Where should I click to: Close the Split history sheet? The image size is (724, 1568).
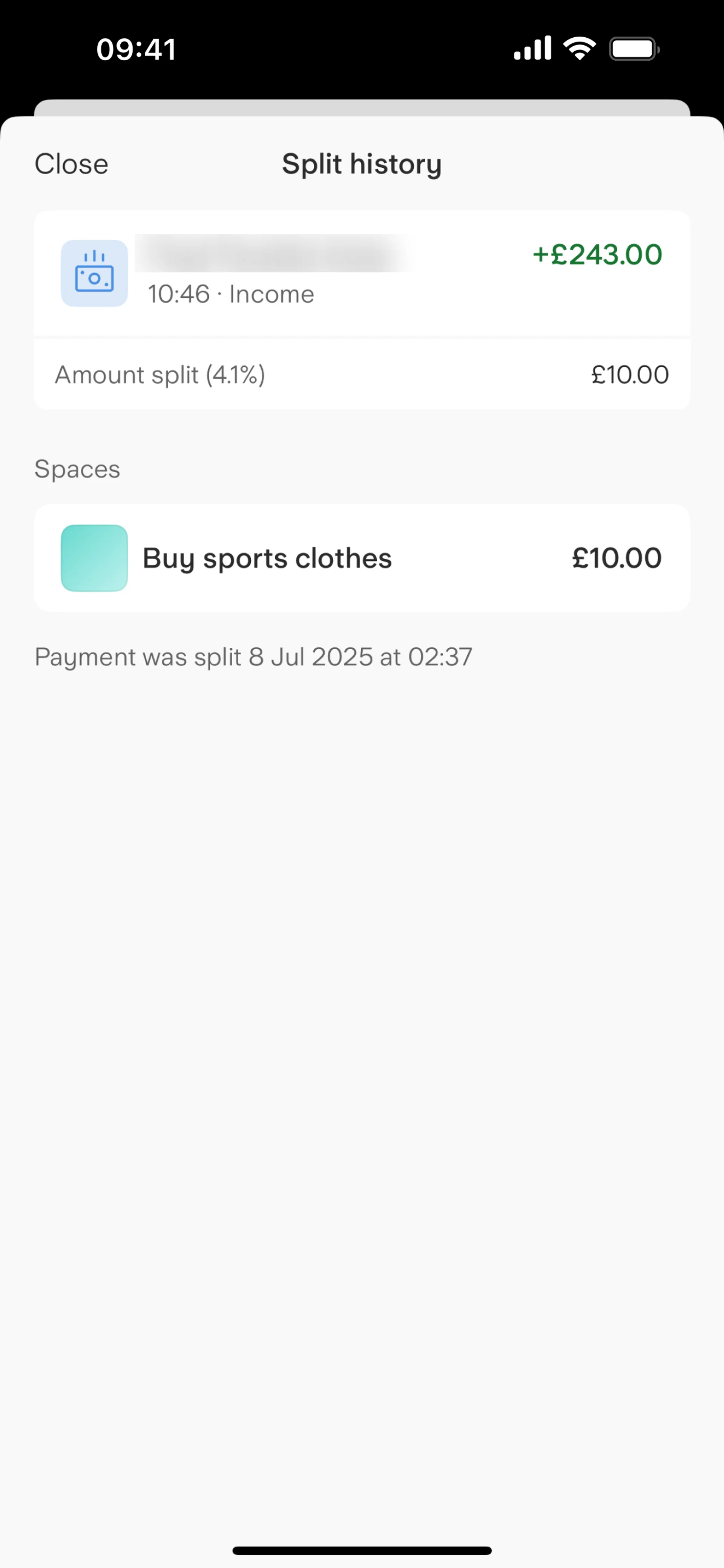click(71, 164)
